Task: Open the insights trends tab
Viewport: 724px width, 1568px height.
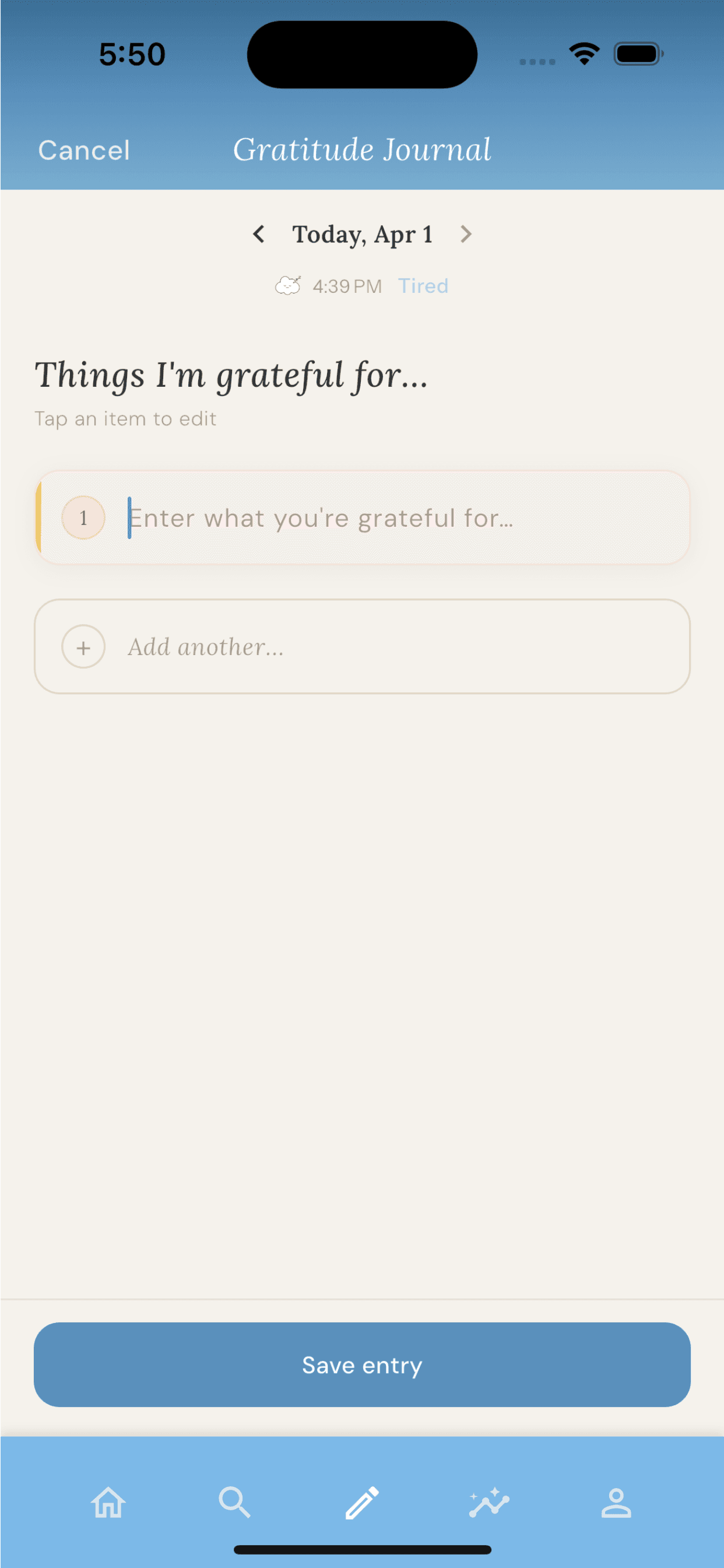Action: pos(489,1502)
